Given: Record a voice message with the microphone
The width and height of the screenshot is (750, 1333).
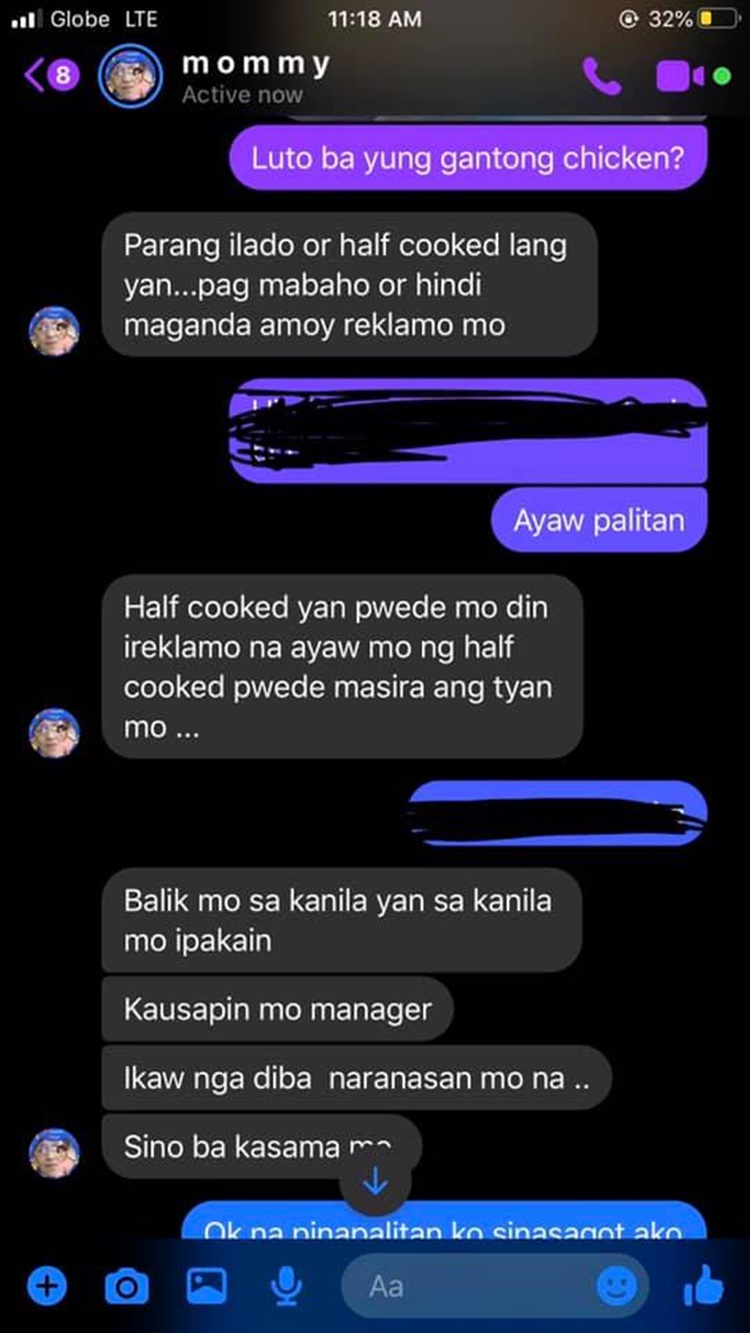Looking at the screenshot, I should tap(286, 1286).
